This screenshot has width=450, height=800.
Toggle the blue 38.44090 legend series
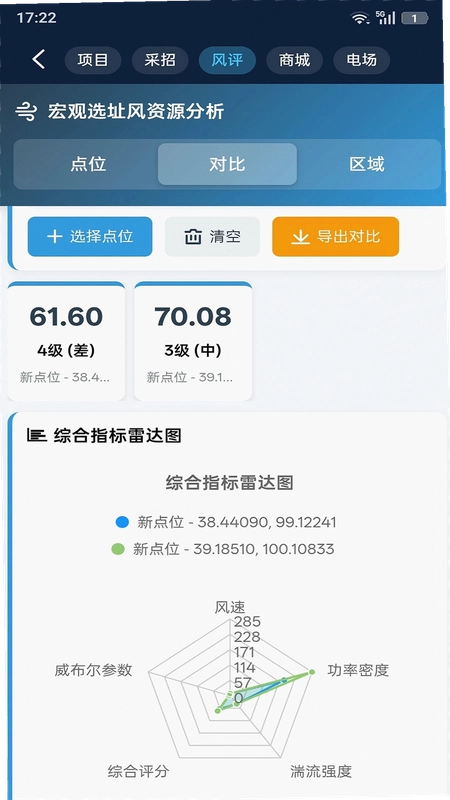click(x=226, y=522)
